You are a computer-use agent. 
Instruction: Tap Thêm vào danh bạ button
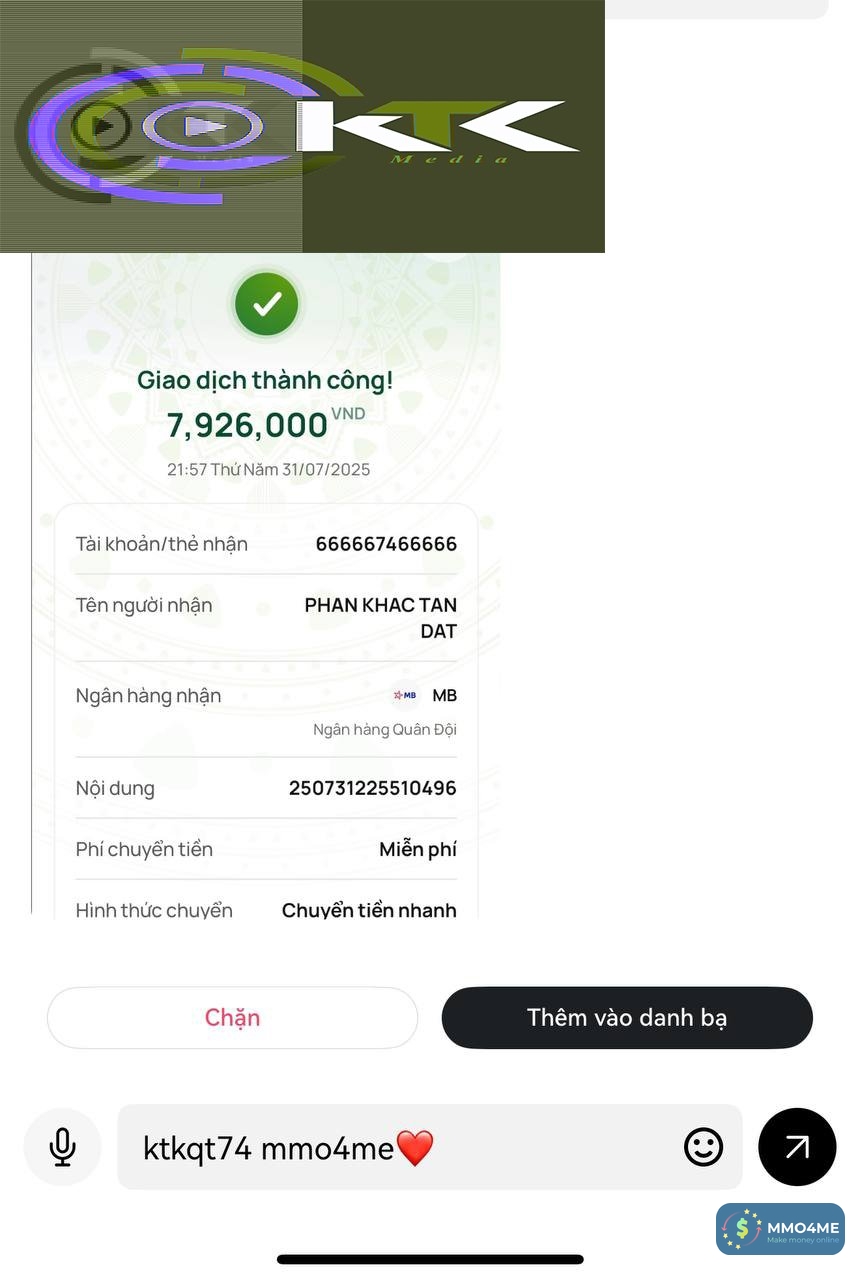(x=627, y=1017)
